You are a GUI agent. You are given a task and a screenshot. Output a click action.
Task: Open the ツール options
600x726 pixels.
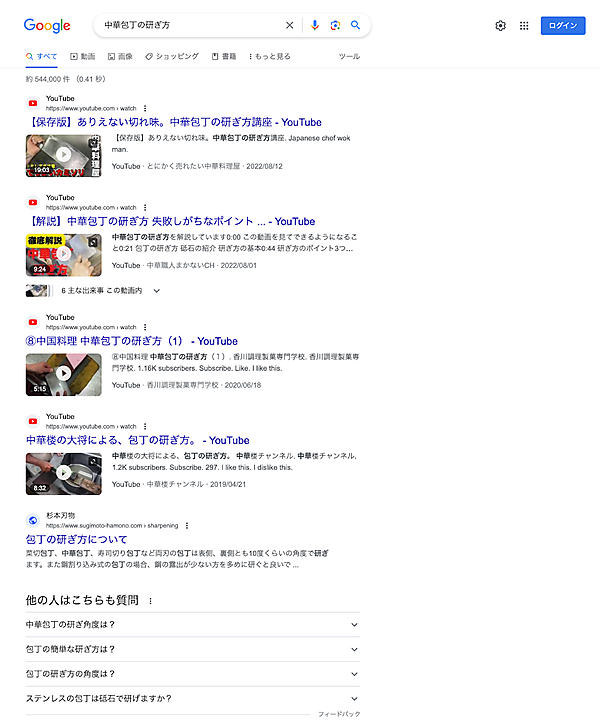(349, 57)
